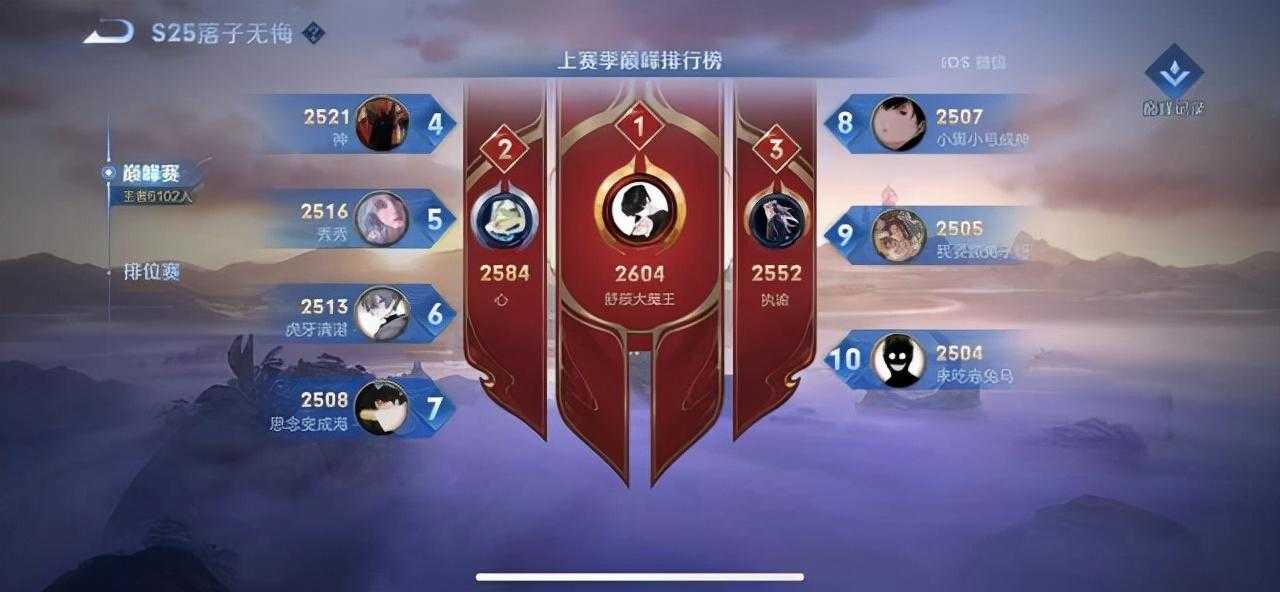View rank 2 player with 2584 points

tap(504, 219)
